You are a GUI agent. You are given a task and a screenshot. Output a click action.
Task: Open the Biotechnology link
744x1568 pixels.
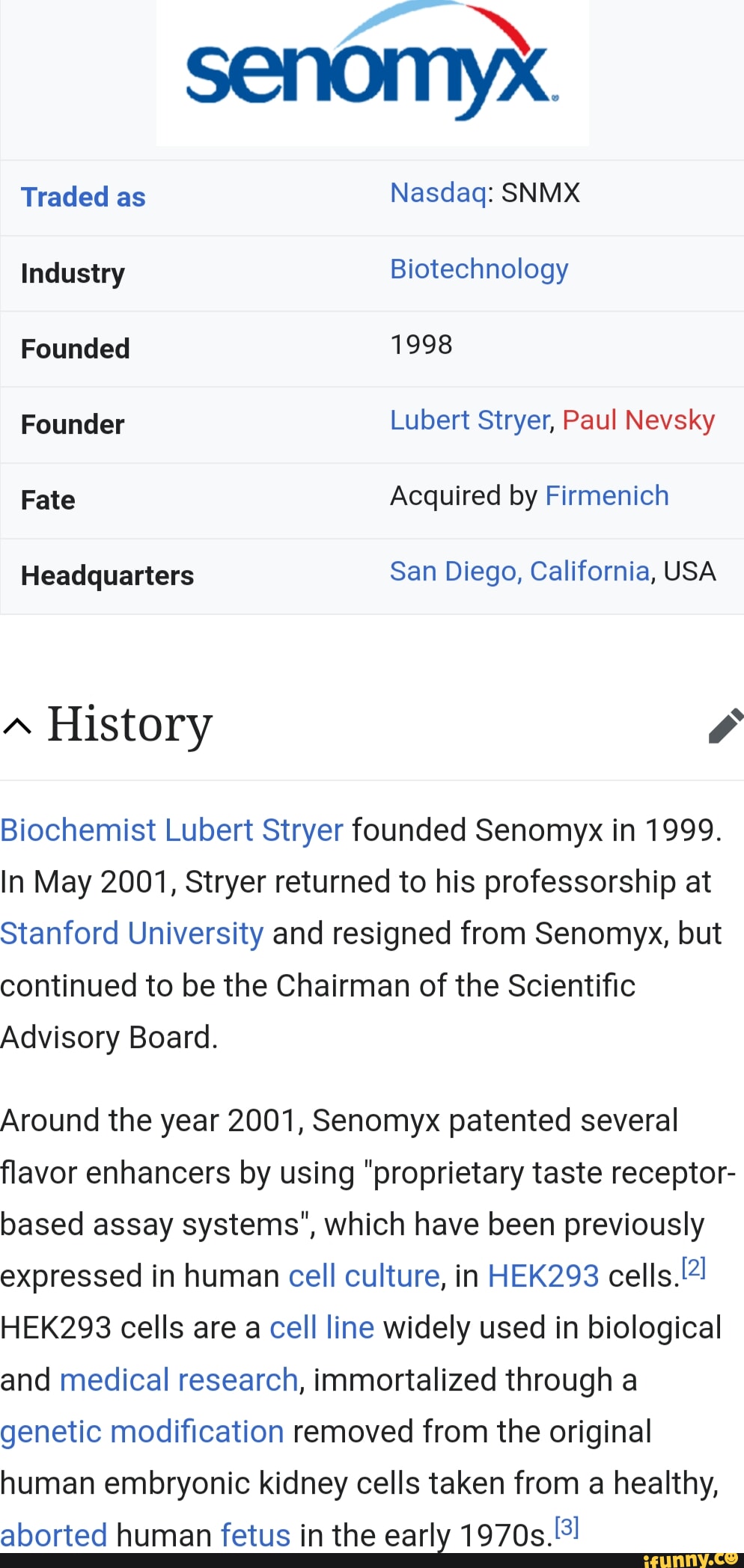pyautogui.click(x=479, y=269)
